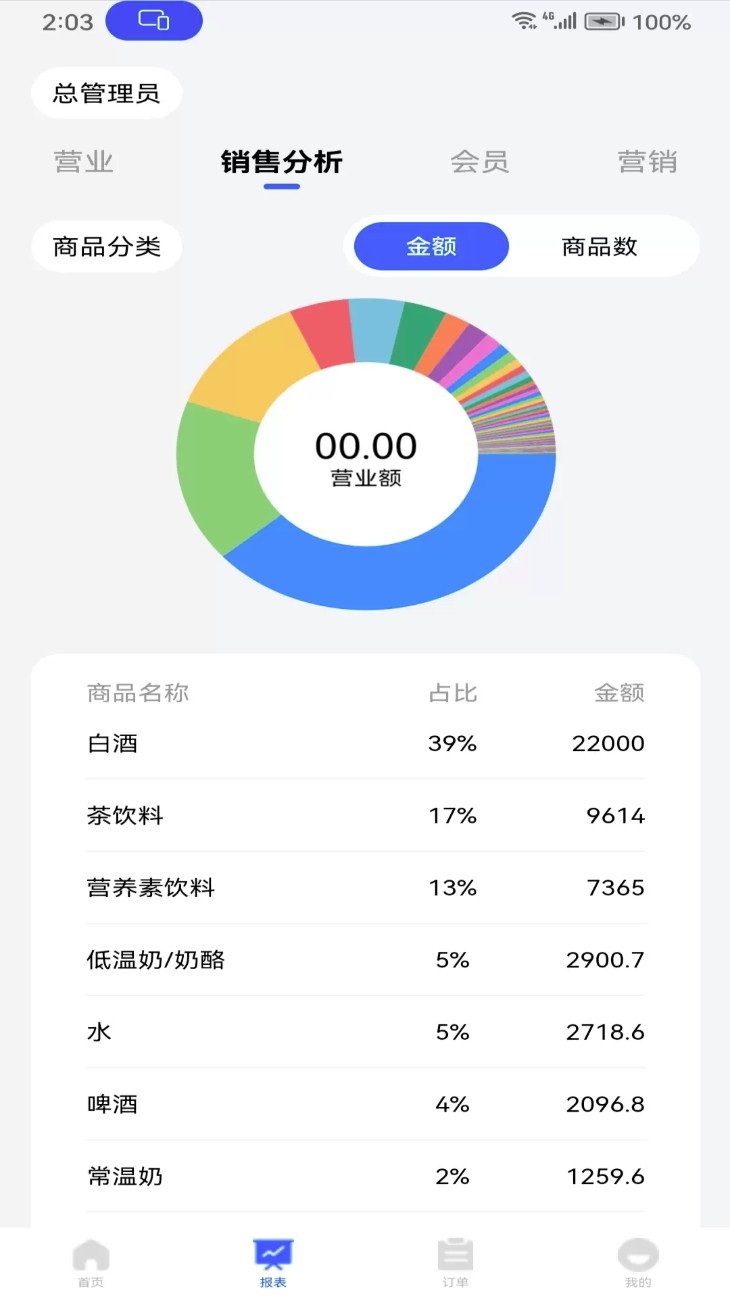Screen dimensions: 730x1299
Task: Tap the screen mirroring icon in status bar
Action: (x=153, y=20)
